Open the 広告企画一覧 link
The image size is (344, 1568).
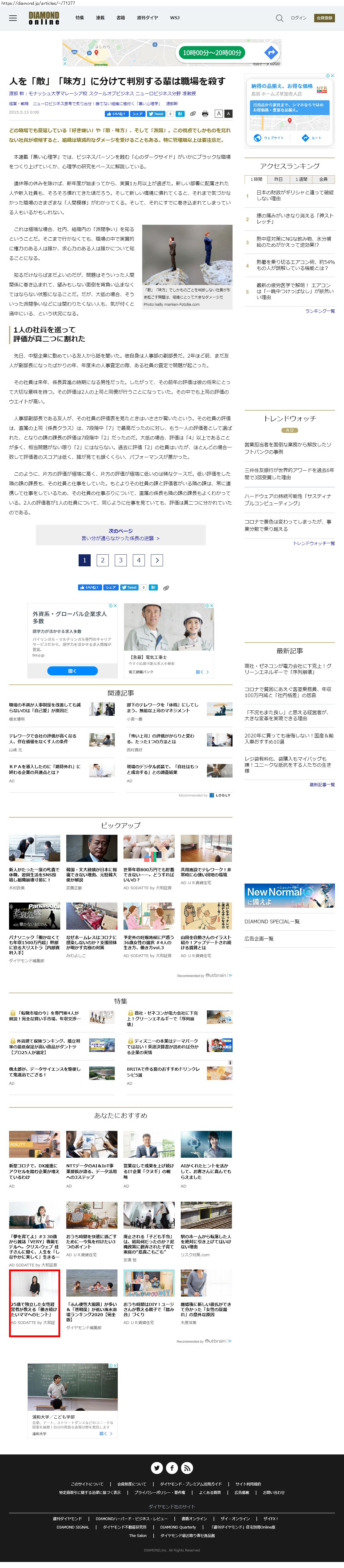tap(259, 939)
